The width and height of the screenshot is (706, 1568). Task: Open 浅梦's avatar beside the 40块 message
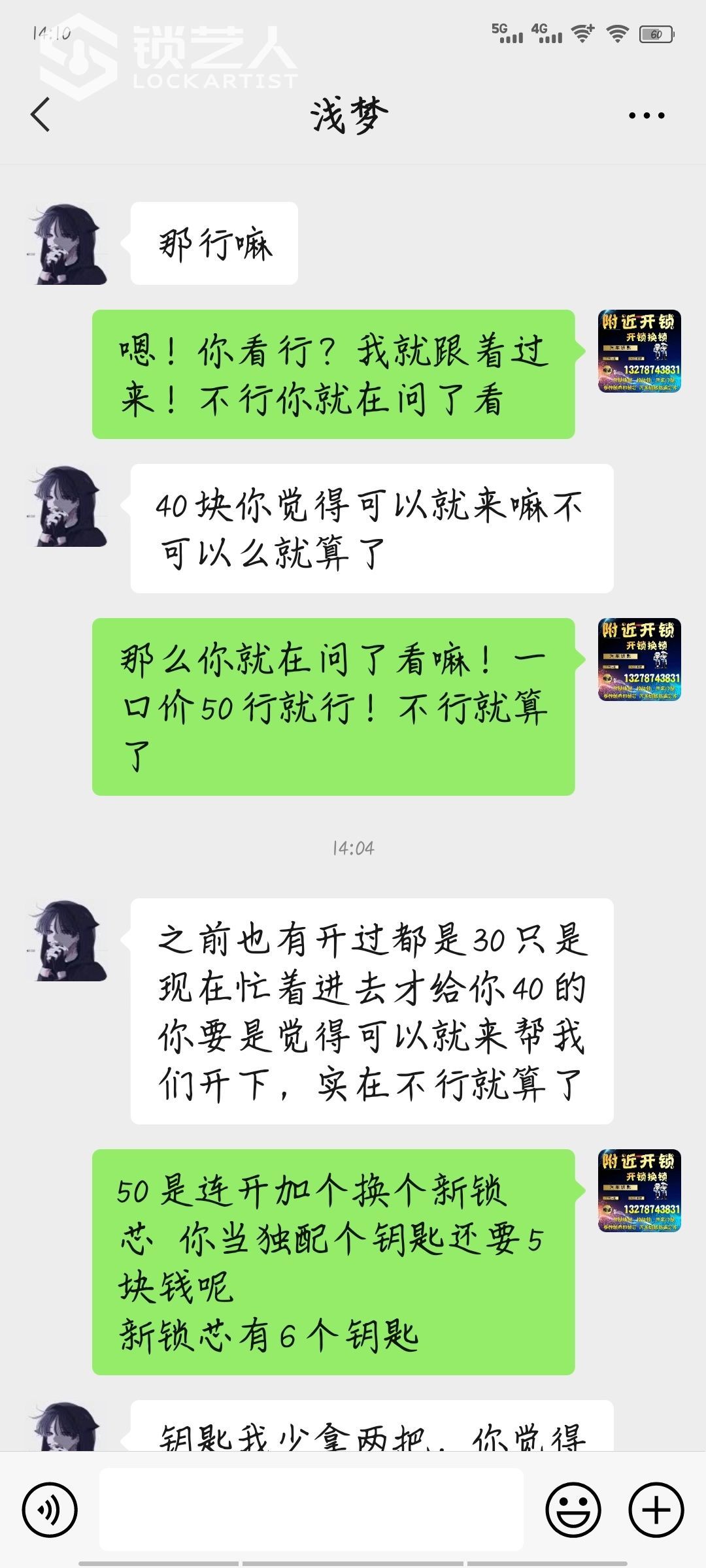click(67, 506)
